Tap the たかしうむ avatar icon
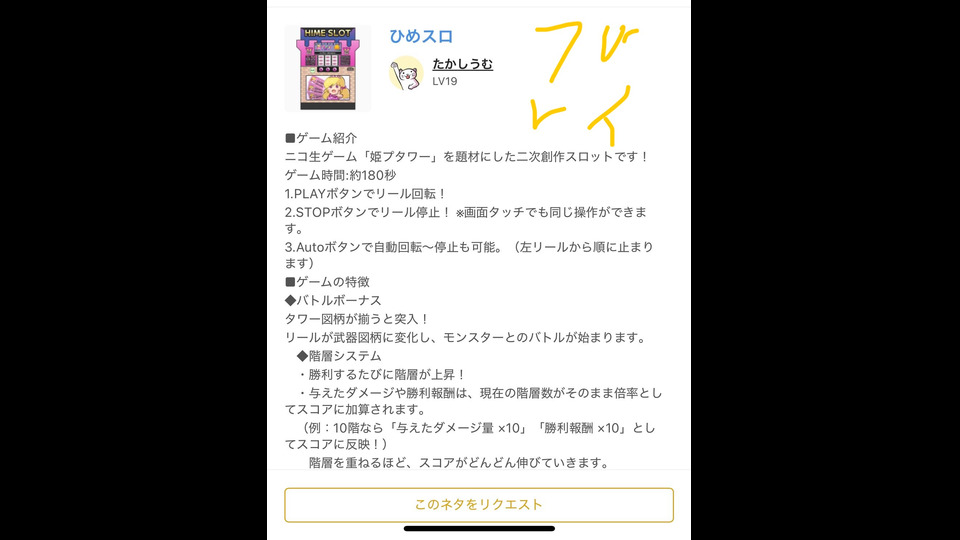960x540 pixels. (x=406, y=73)
